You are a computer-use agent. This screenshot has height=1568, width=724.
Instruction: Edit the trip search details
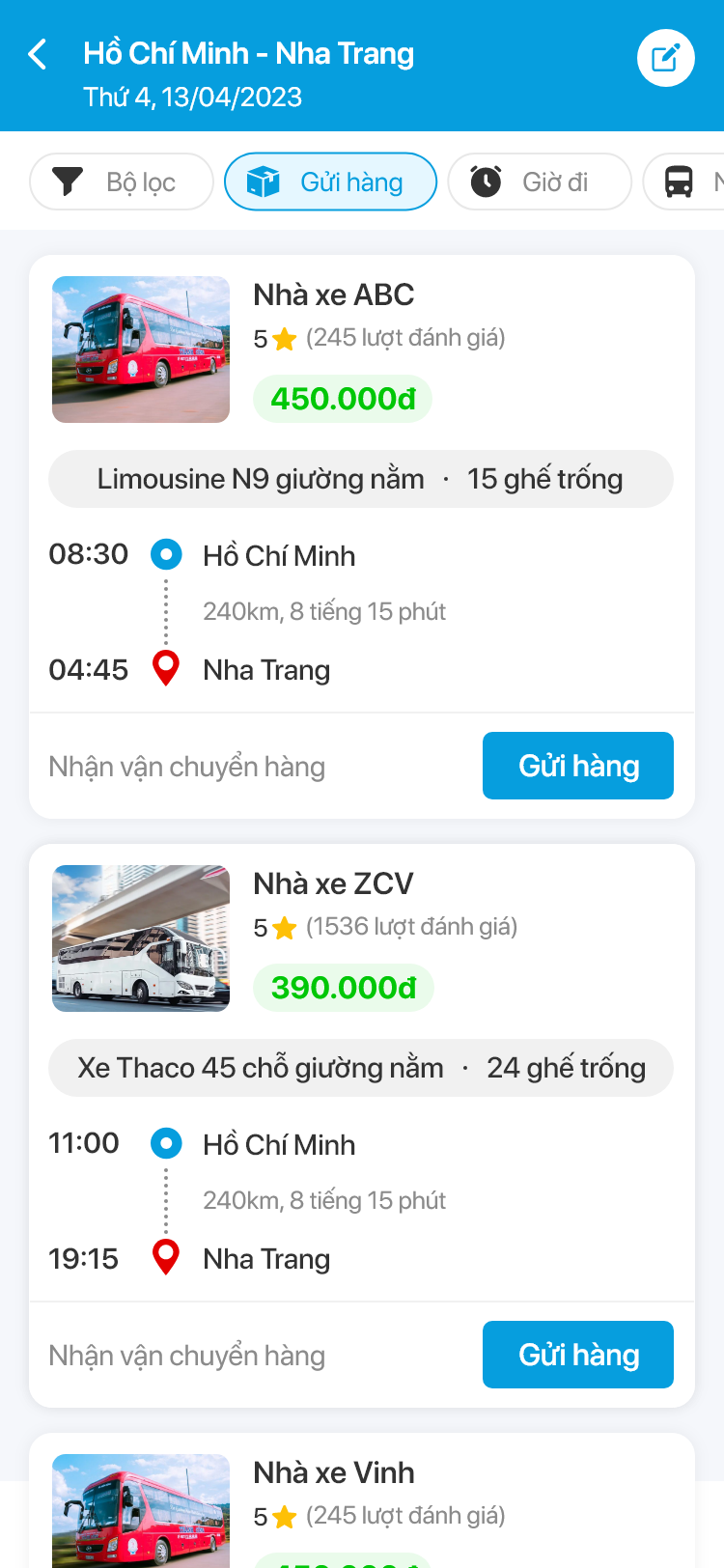(x=666, y=58)
